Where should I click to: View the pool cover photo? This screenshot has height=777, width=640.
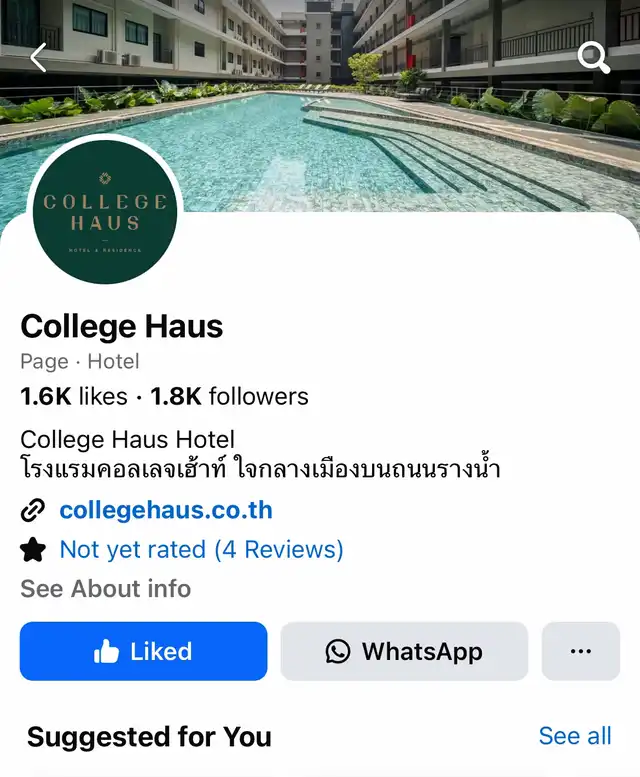pos(400,140)
